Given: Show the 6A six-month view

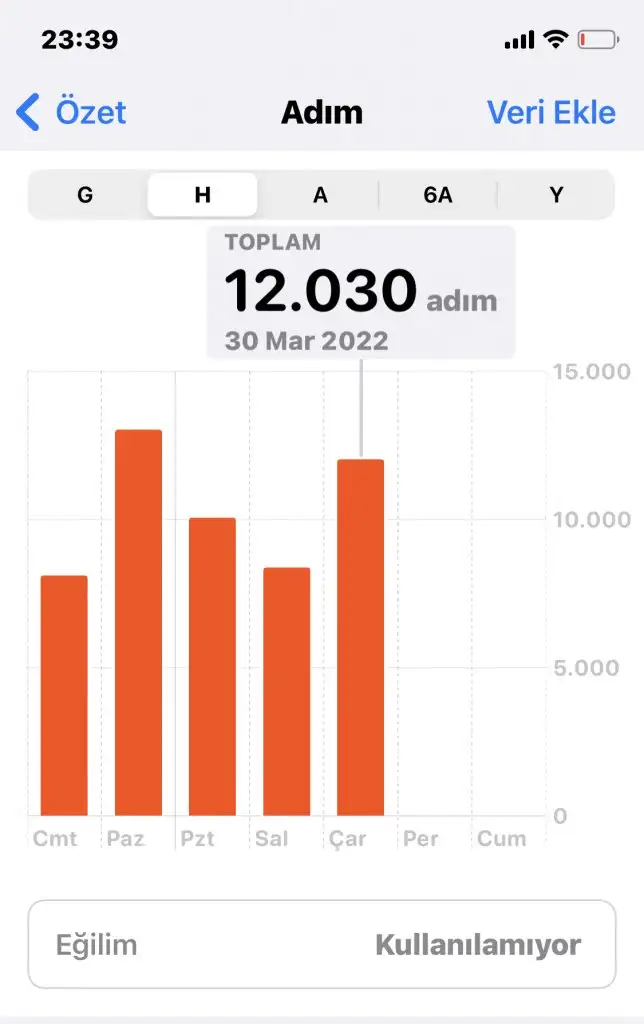Looking at the screenshot, I should tap(437, 195).
